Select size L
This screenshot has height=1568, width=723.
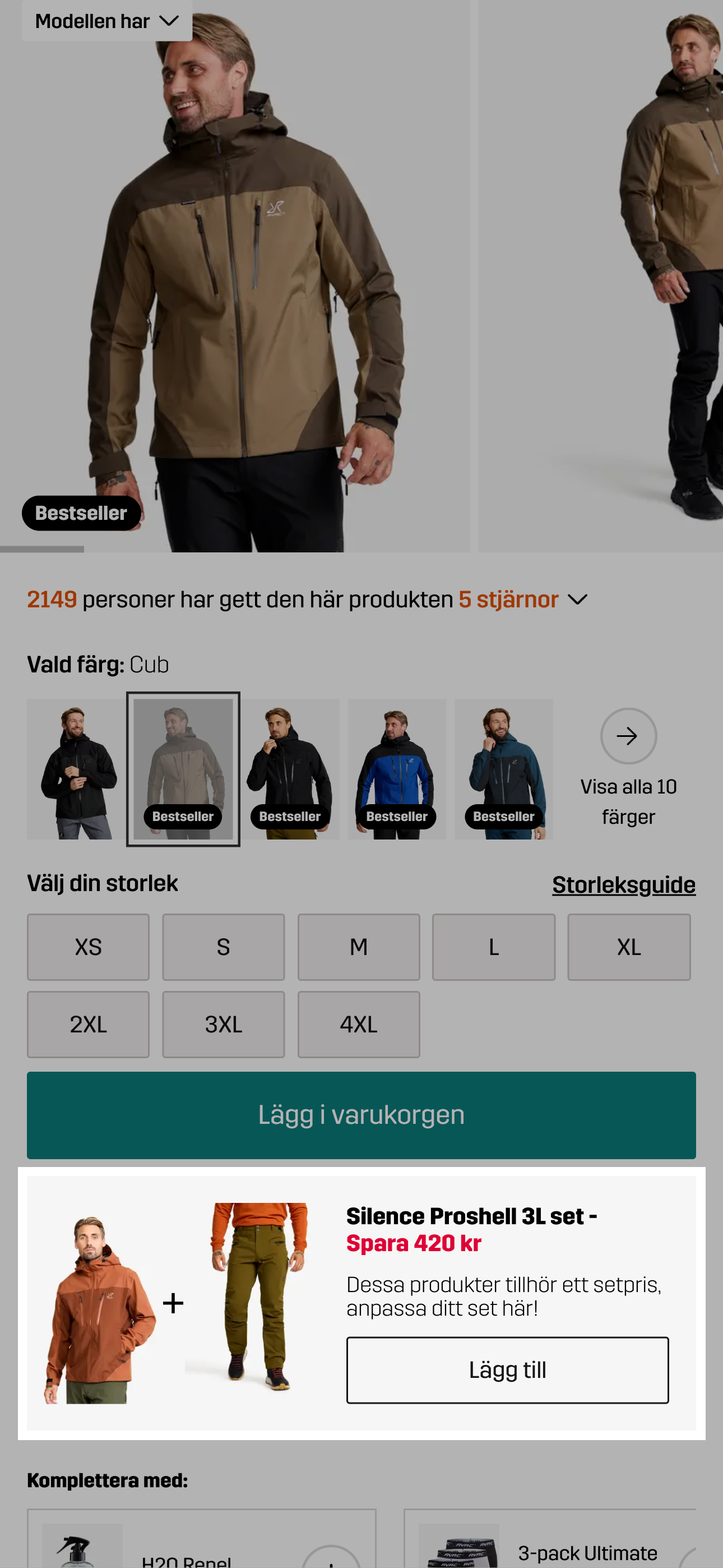pos(494,947)
